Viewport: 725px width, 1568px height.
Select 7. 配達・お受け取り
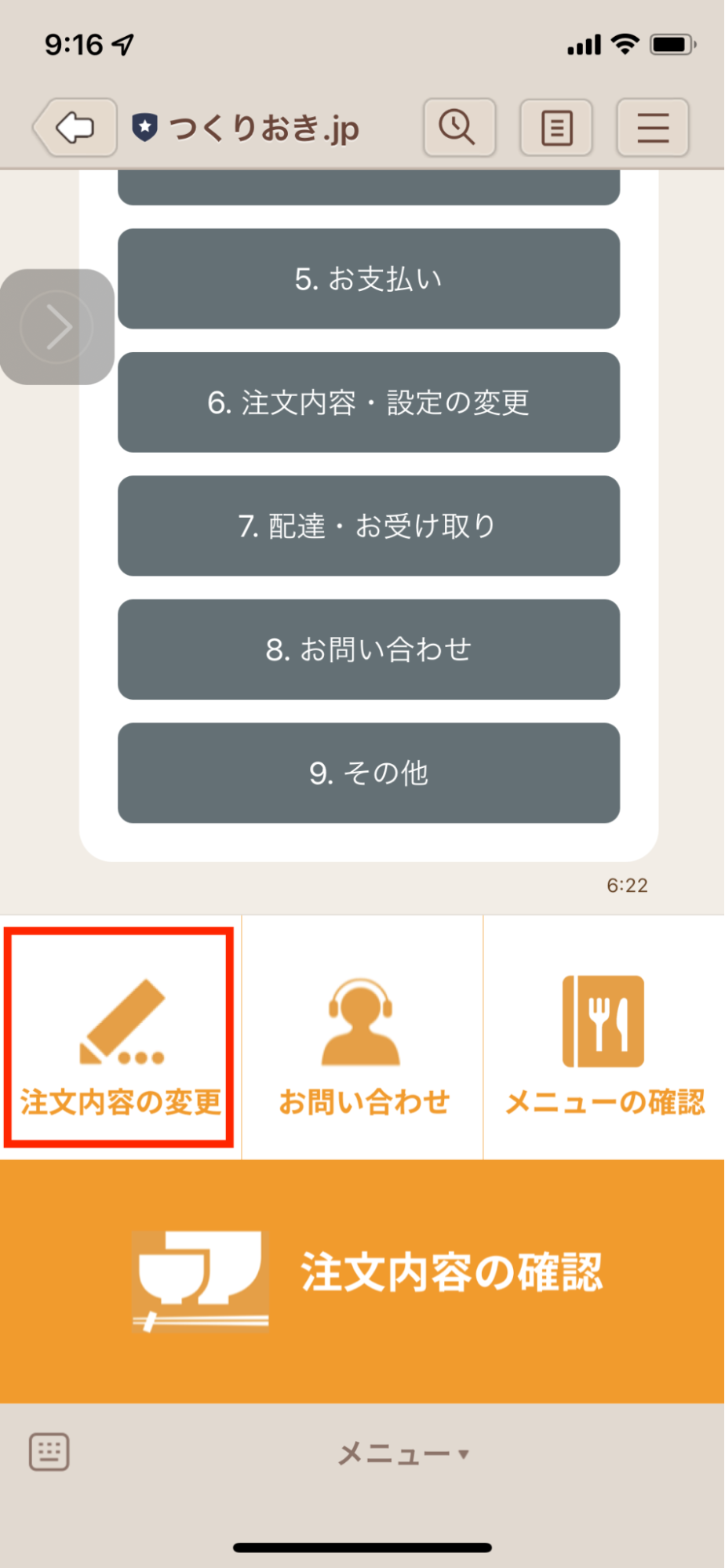pyautogui.click(x=369, y=526)
